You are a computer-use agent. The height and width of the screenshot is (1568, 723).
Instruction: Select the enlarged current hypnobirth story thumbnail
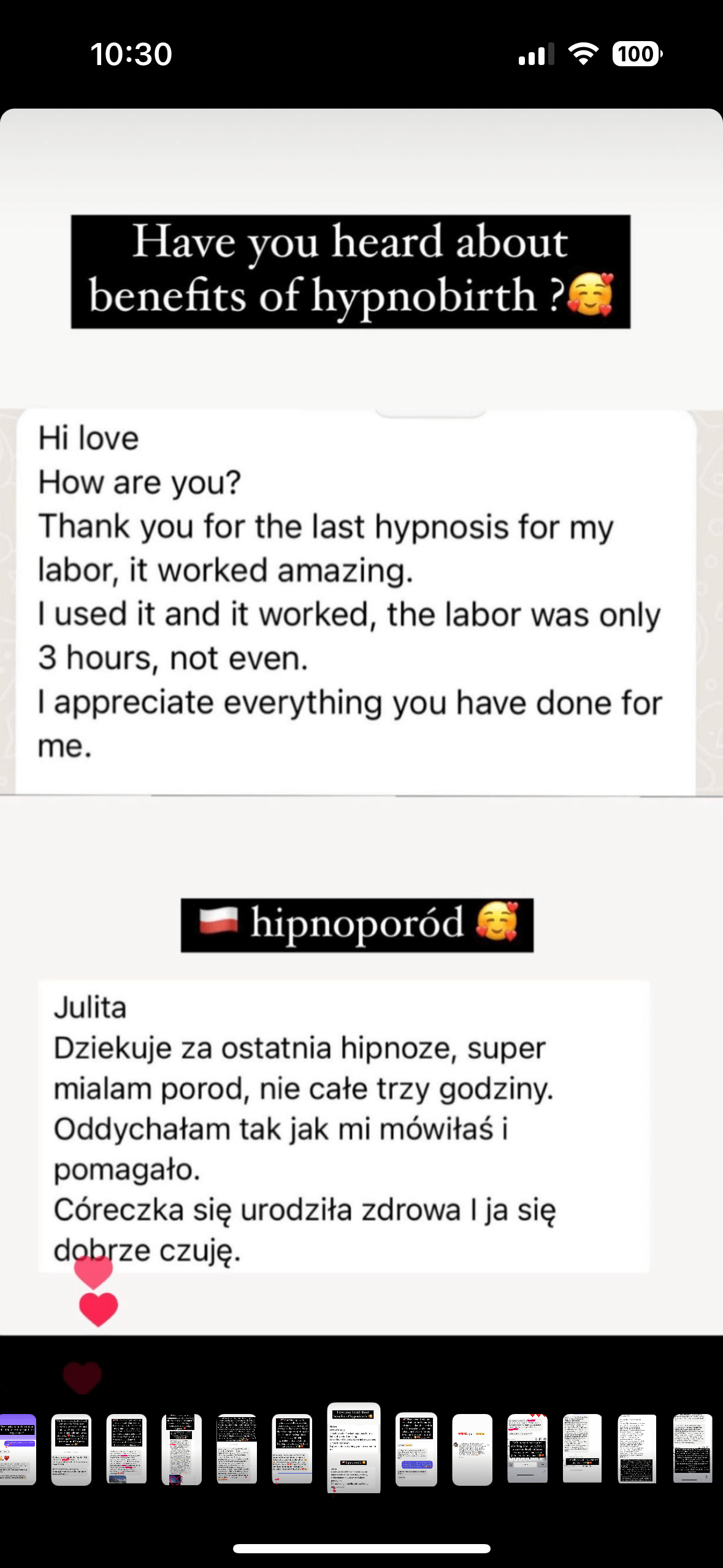[x=354, y=1448]
